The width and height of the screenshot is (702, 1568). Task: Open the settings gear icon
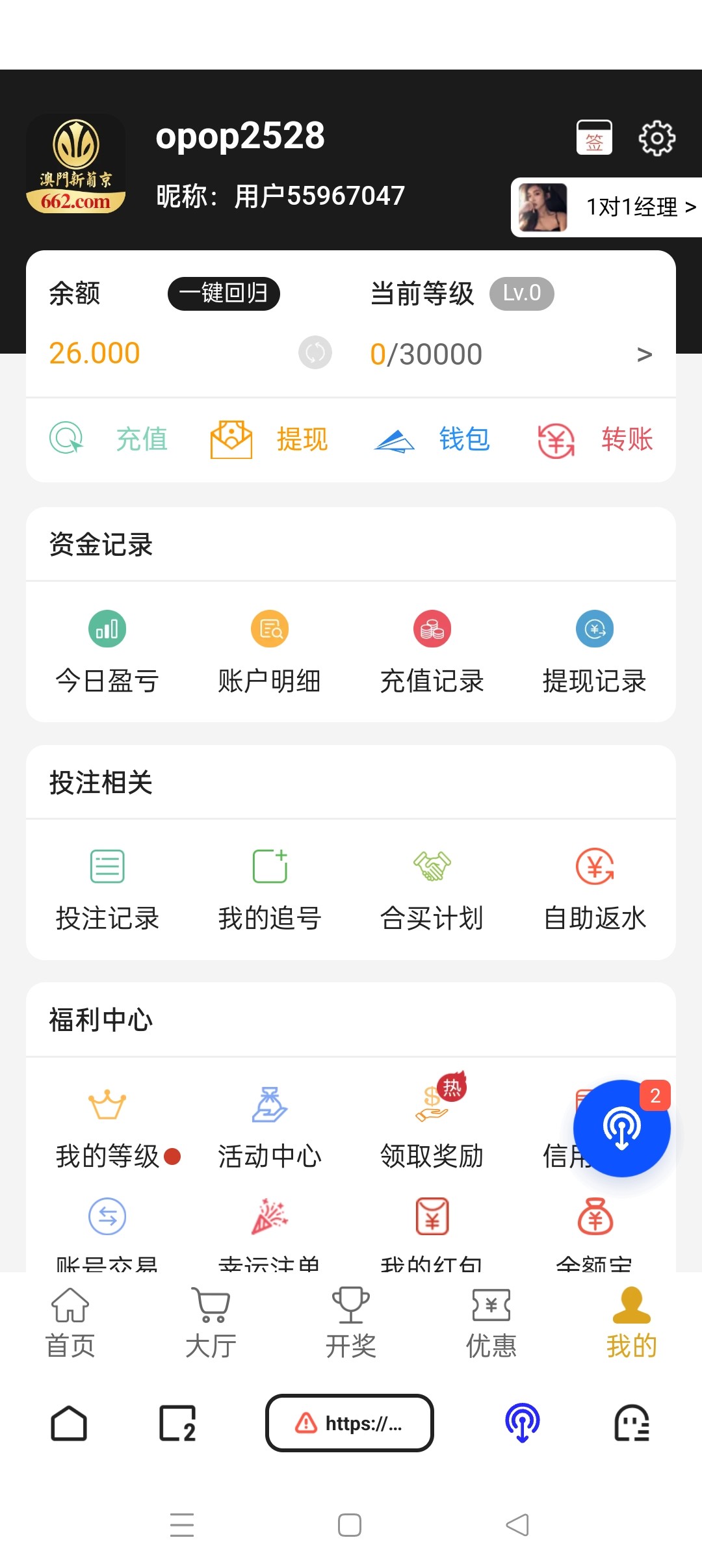(656, 137)
